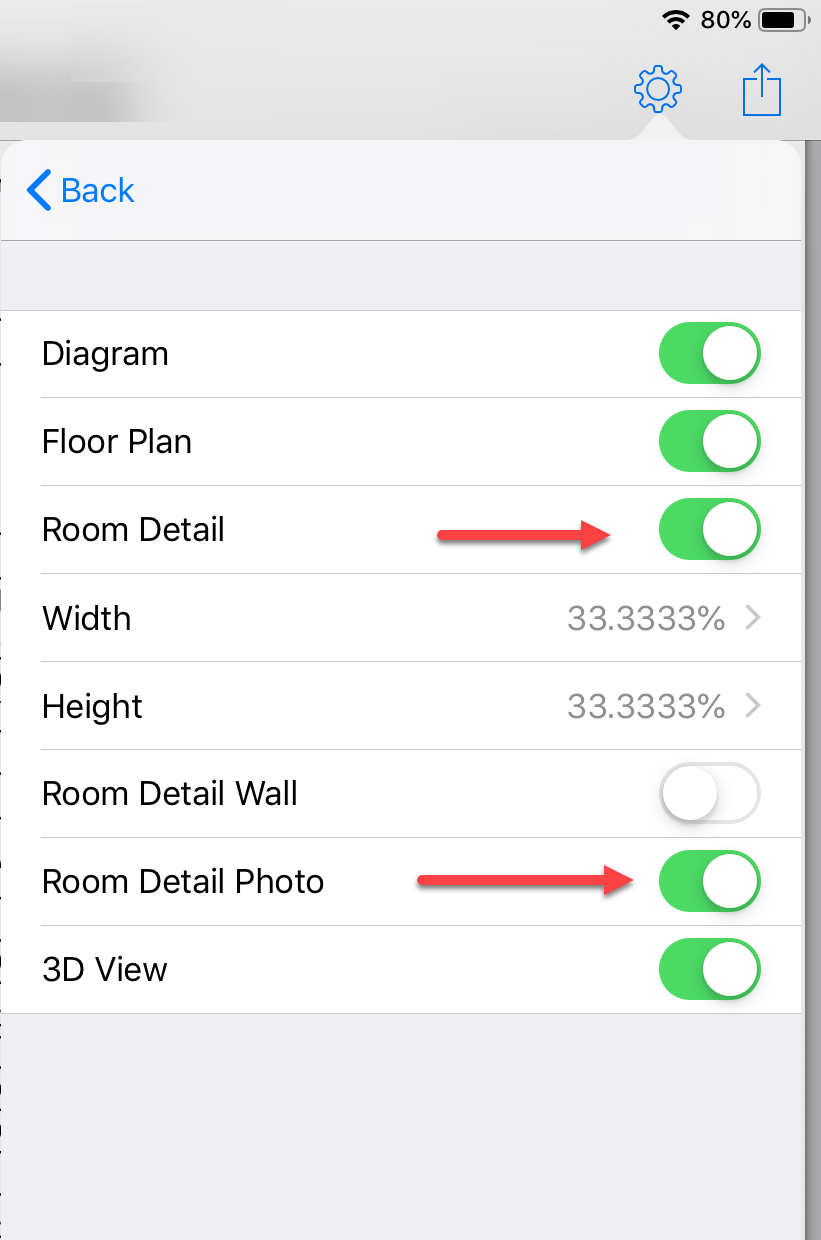Enable Room Detail Wall
The image size is (821, 1240).
coord(709,794)
